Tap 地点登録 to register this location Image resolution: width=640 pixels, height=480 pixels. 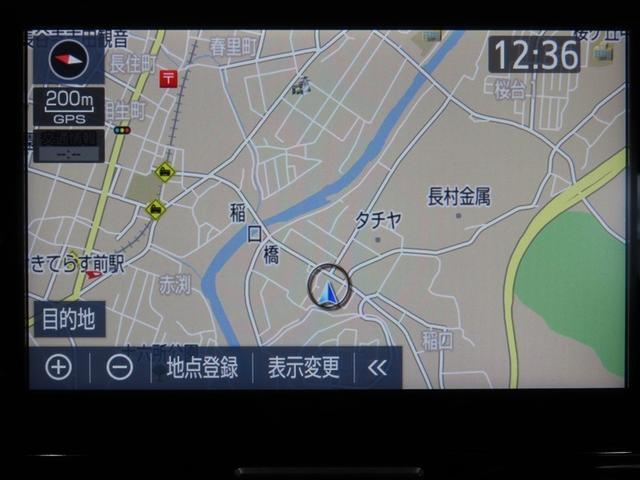point(202,367)
